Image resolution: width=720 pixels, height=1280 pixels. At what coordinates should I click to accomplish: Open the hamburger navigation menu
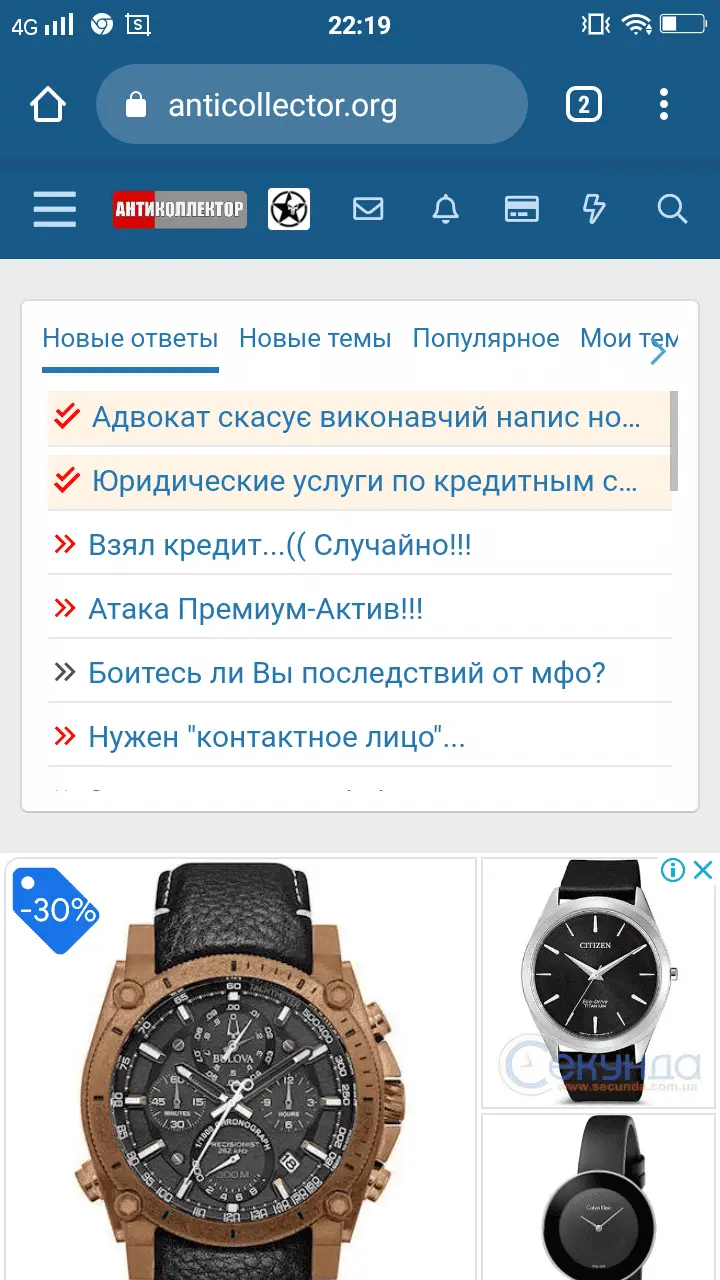point(54,209)
